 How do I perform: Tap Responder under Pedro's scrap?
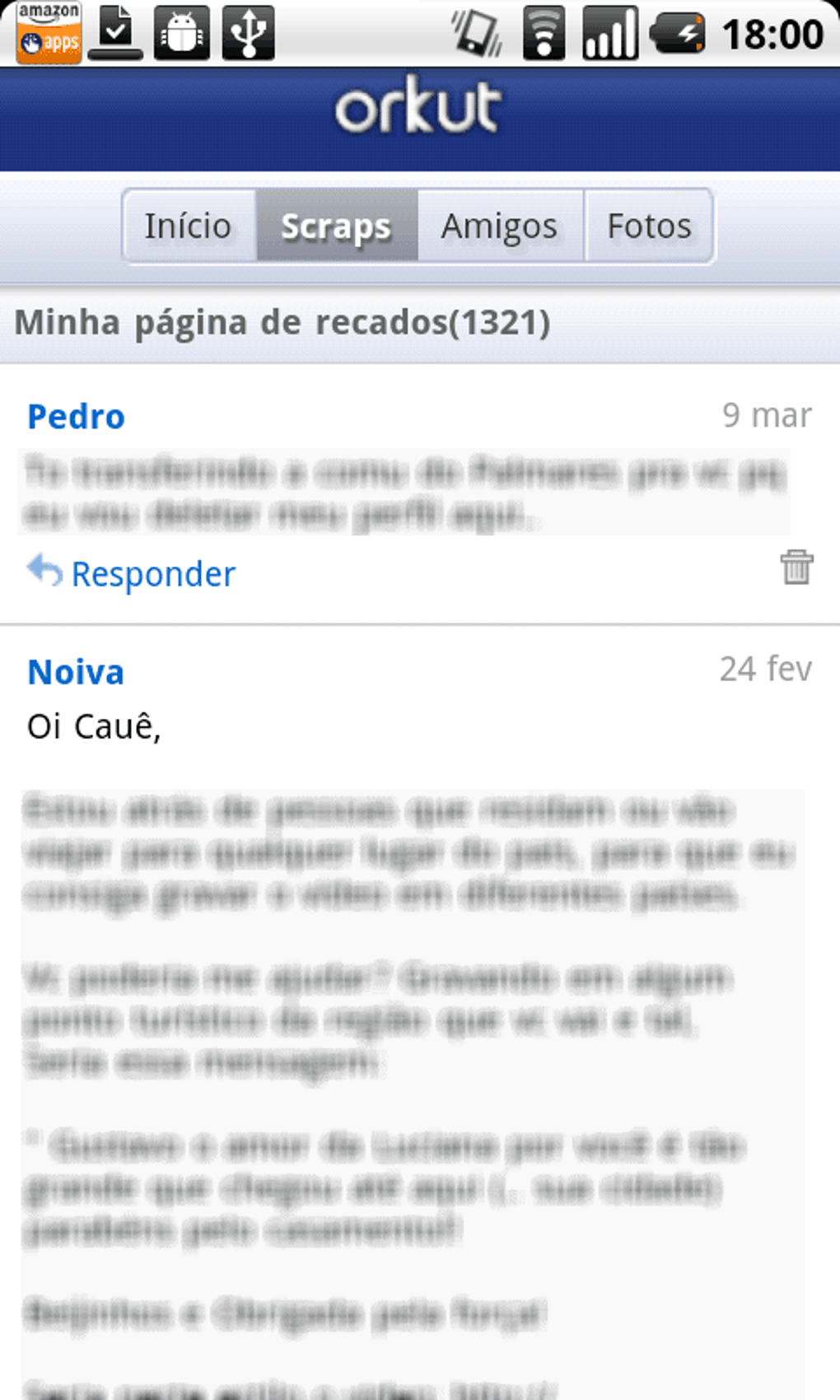coord(132,573)
